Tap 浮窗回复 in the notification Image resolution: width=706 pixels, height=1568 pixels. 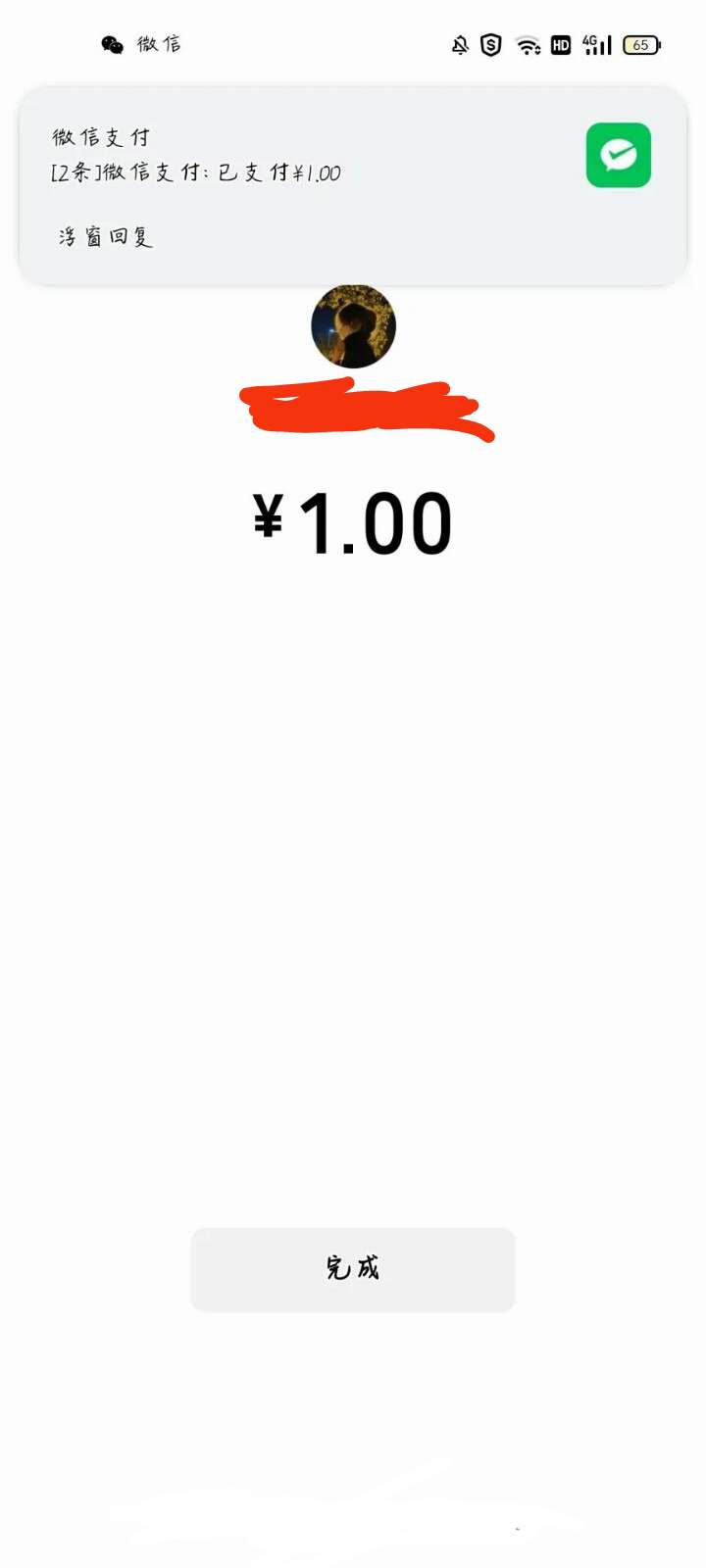(x=106, y=237)
